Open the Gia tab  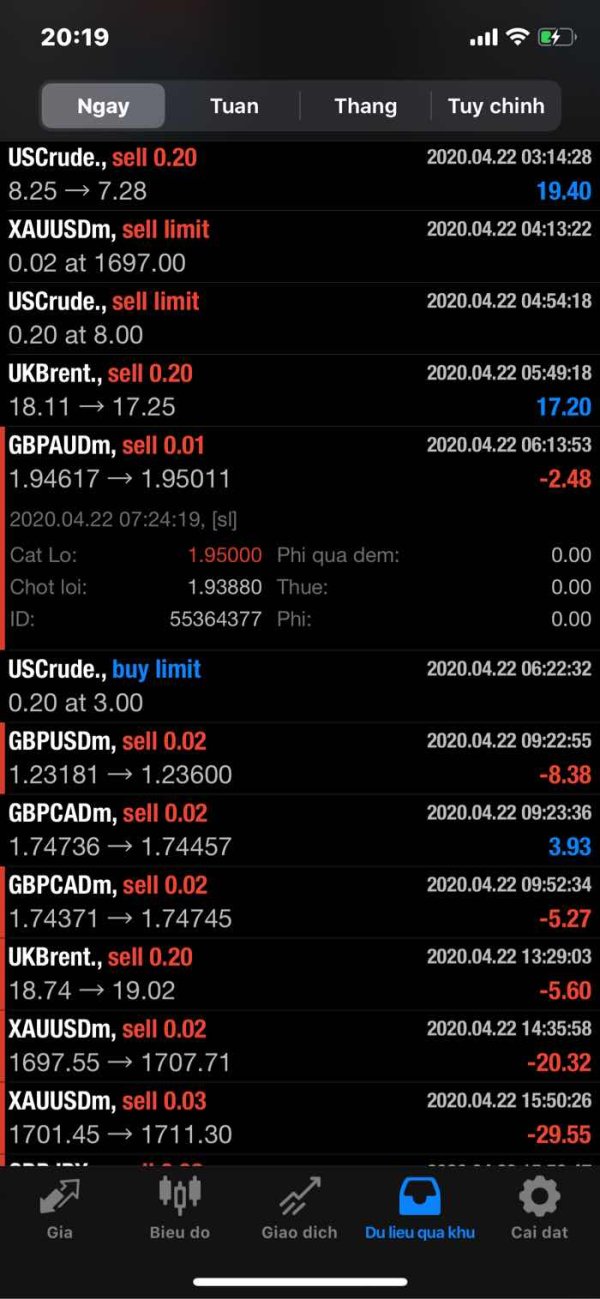tap(60, 1208)
